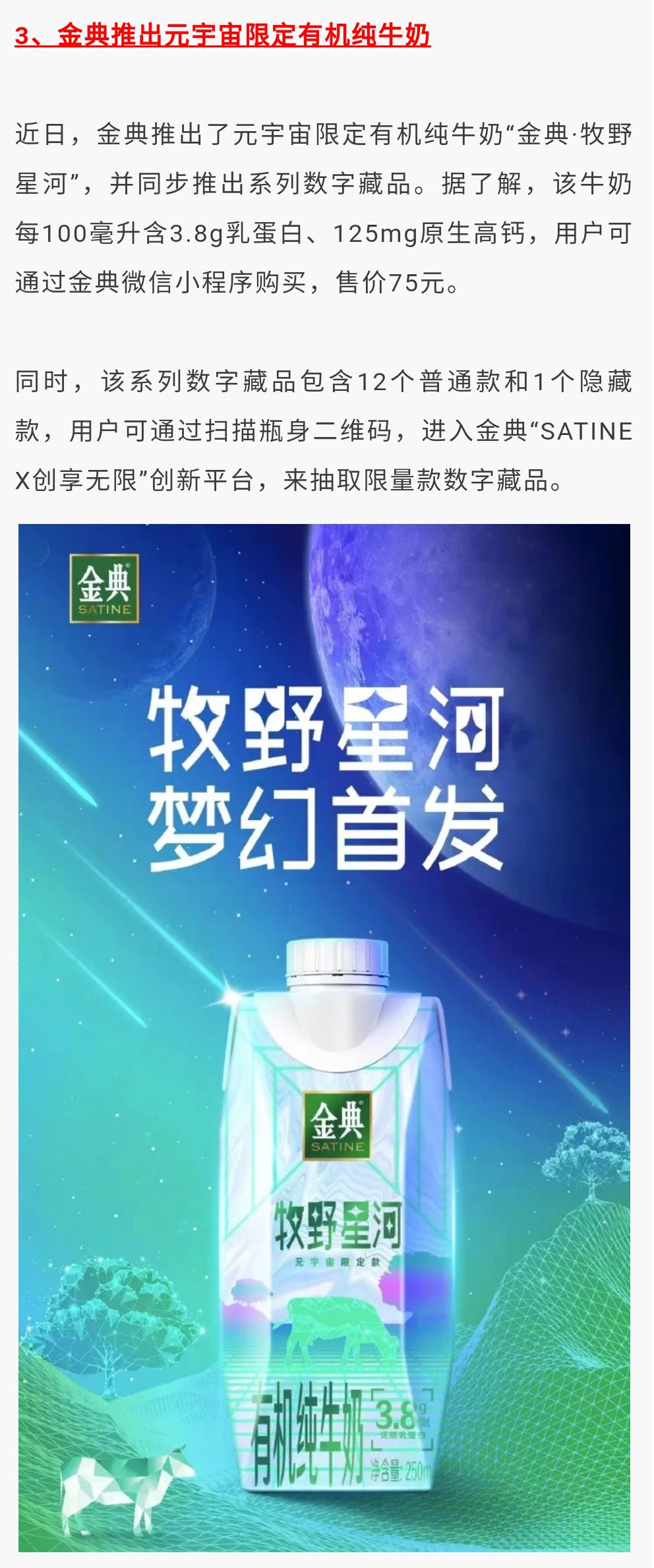Open the underlined 金典推出元宇宙限定有机纯牛奶 heading link
Image resolution: width=654 pixels, height=1568 pixels.
coord(223,36)
